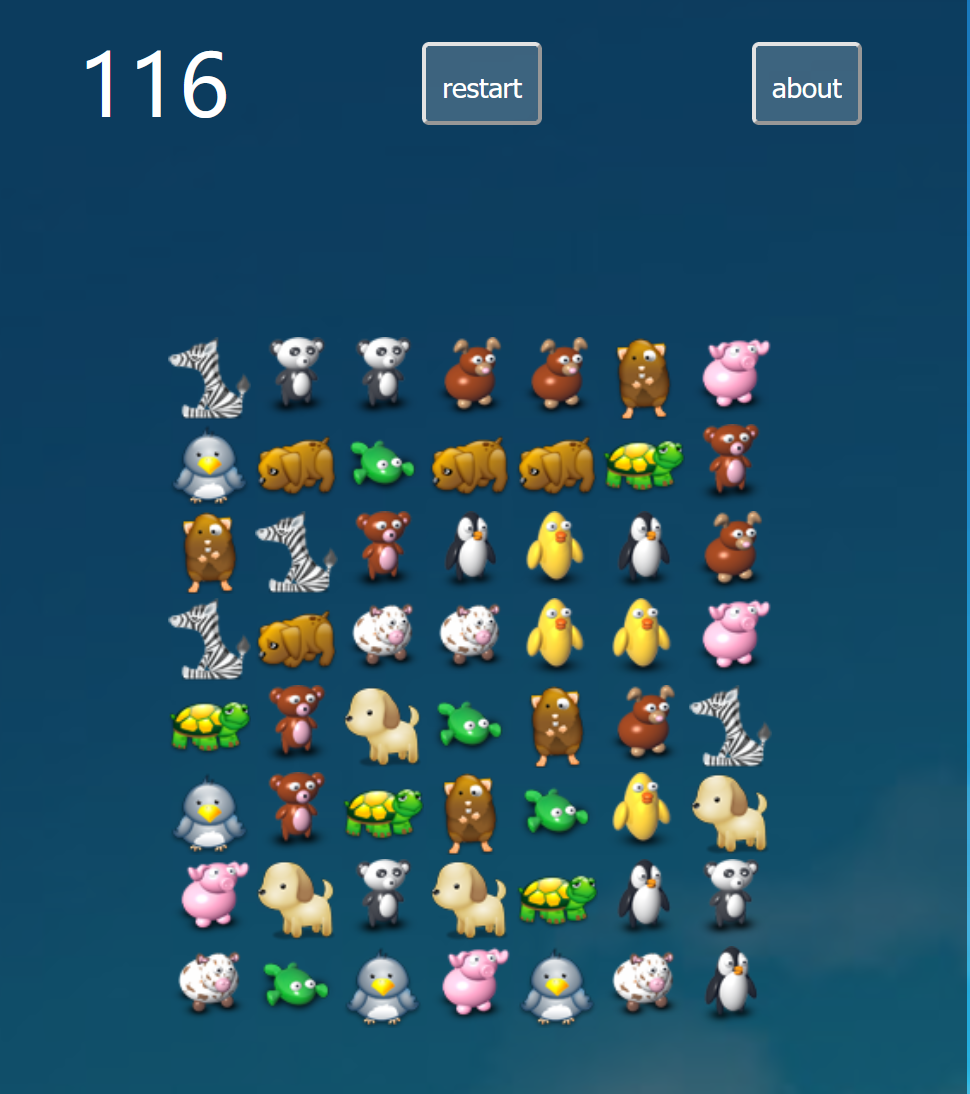Pick the green frog in the second row
The height and width of the screenshot is (1094, 970).
[x=381, y=463]
